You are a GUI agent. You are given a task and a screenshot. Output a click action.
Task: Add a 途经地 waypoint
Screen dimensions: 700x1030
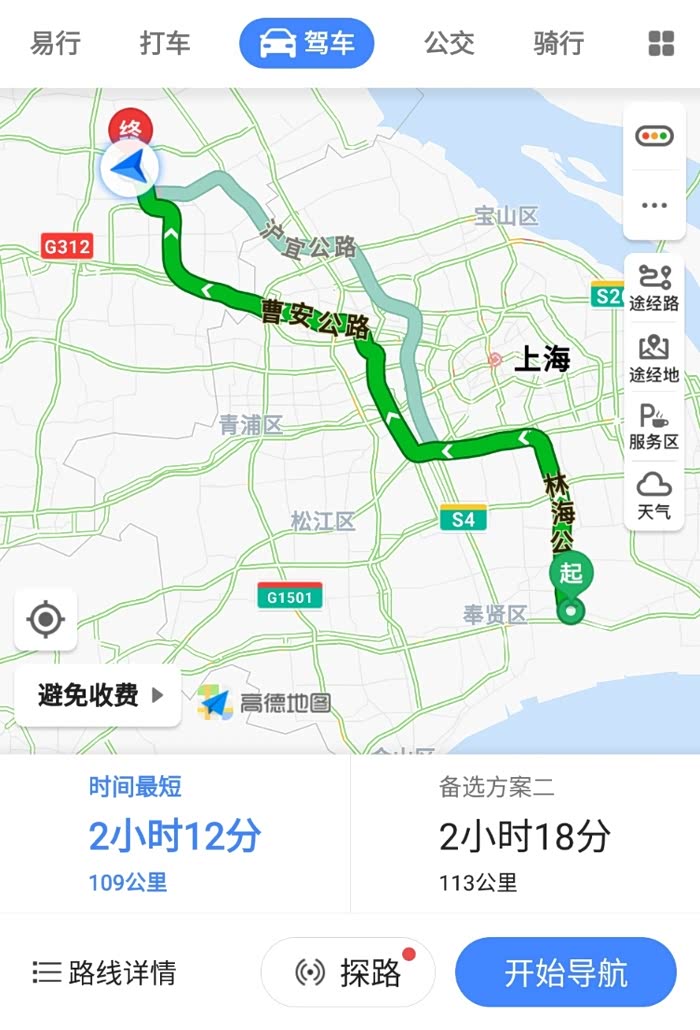point(654,359)
